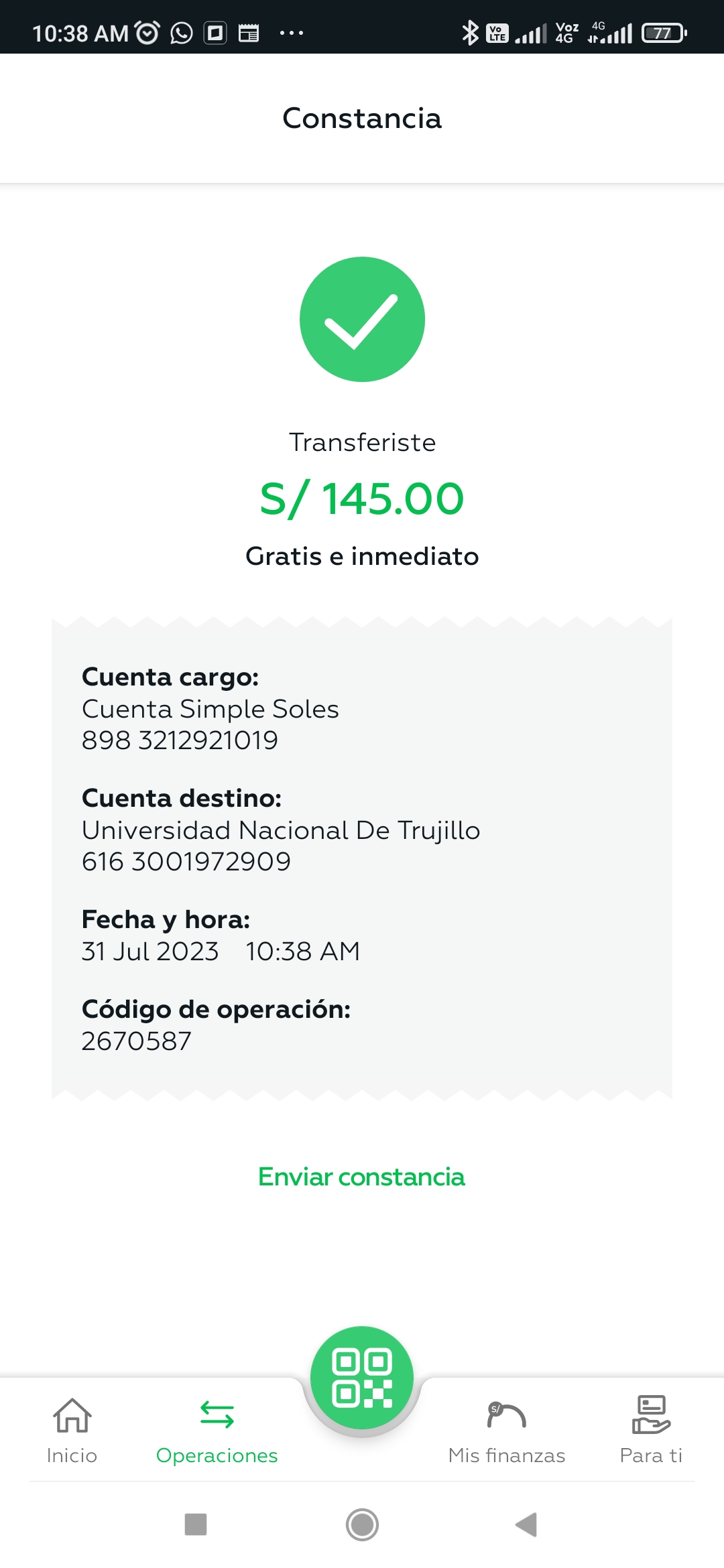Screen dimensions: 724x1568
Task: Tap Enviar constancia to share the receipt
Action: (x=361, y=1177)
